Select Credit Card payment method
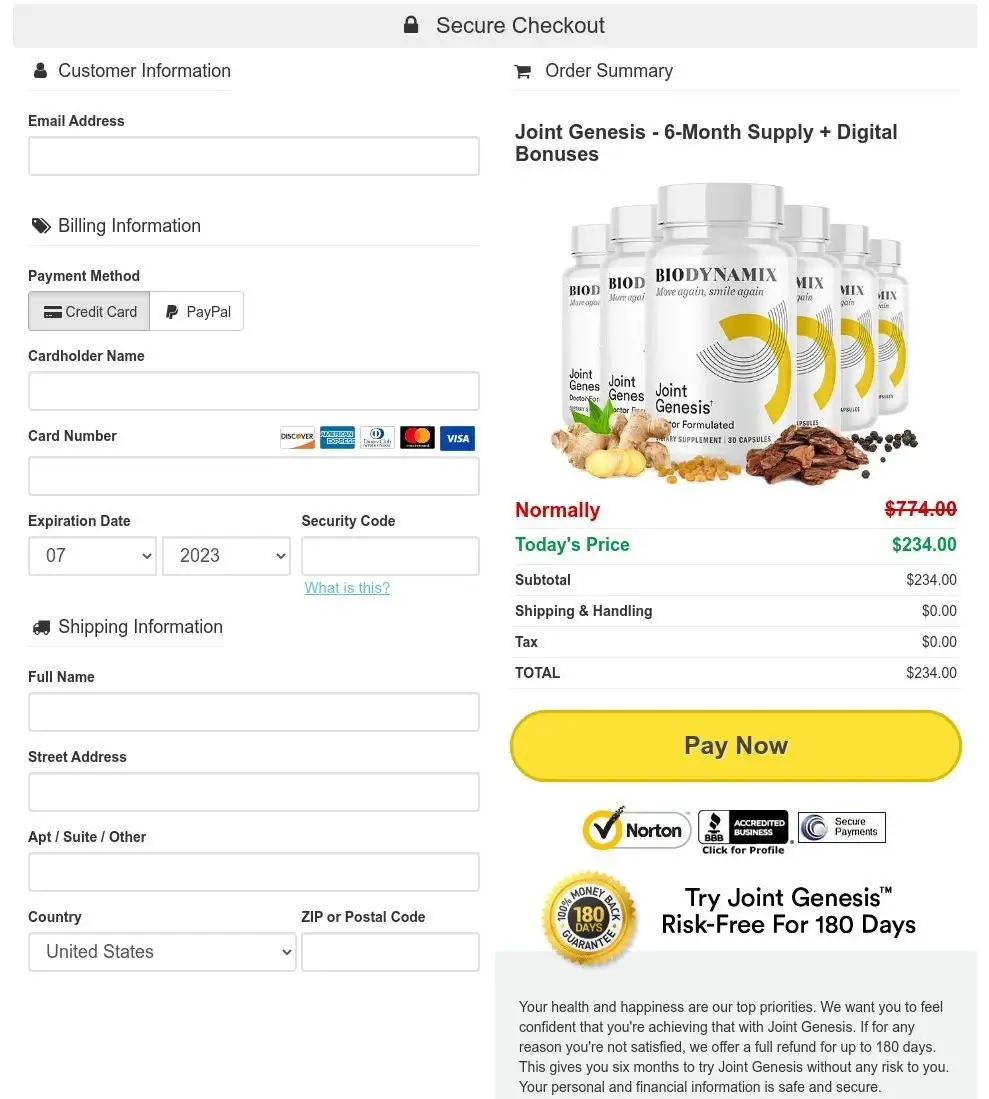This screenshot has width=989, height=1099. tap(90, 312)
